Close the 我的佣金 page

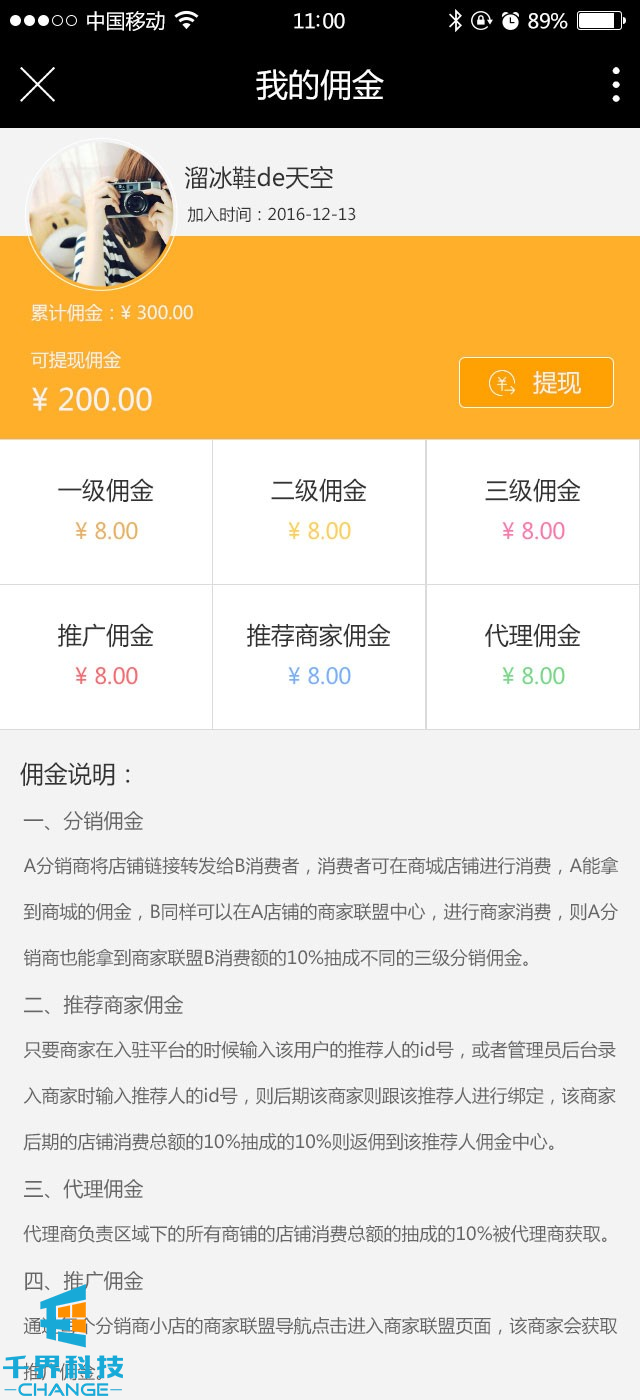37,85
